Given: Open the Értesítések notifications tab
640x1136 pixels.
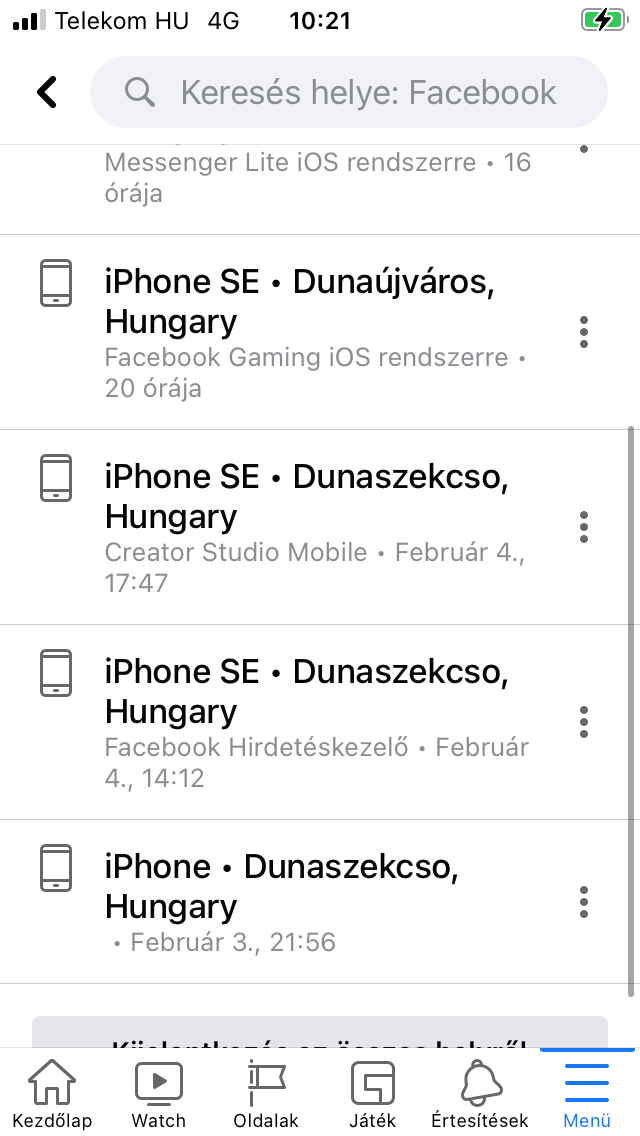Looking at the screenshot, I should coord(480,1094).
